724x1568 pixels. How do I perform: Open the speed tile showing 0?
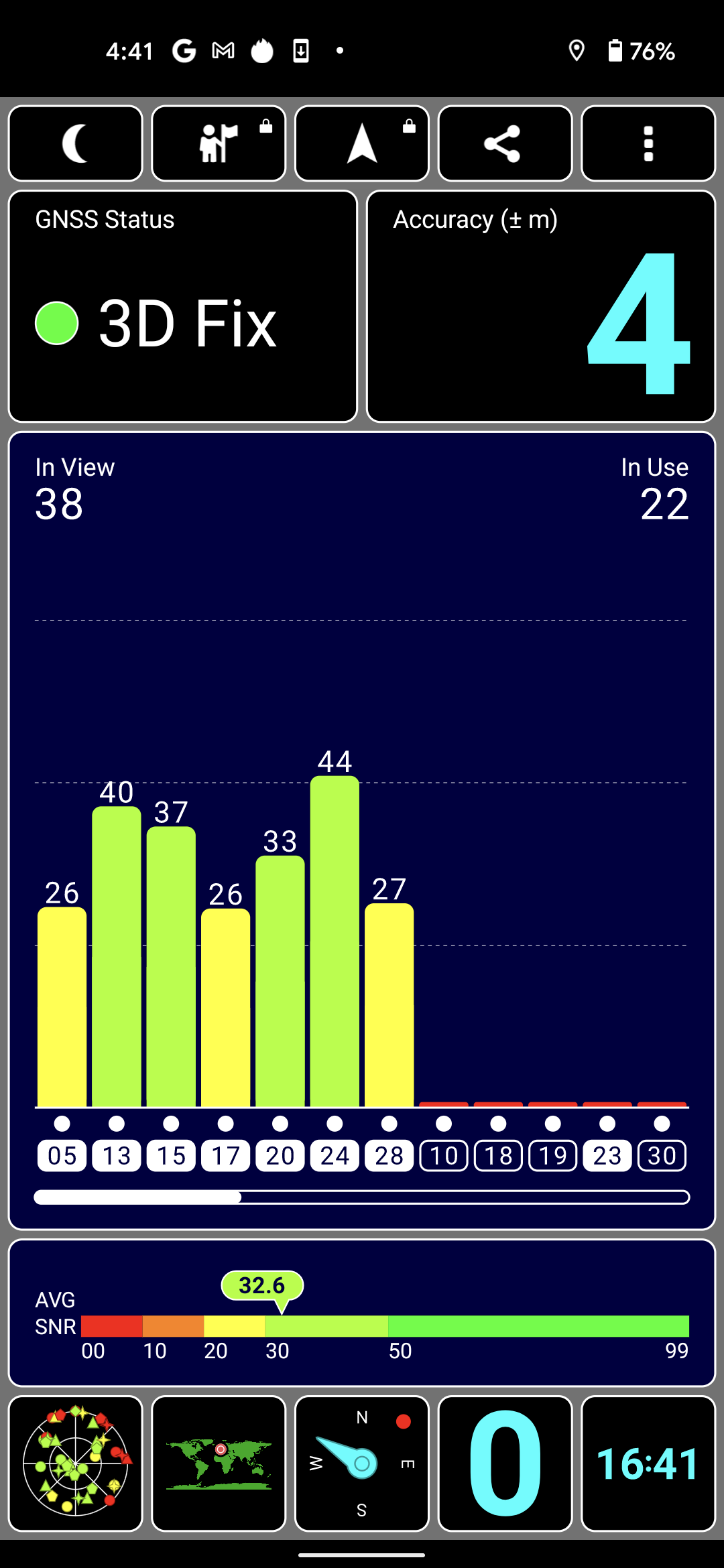pos(505,1463)
